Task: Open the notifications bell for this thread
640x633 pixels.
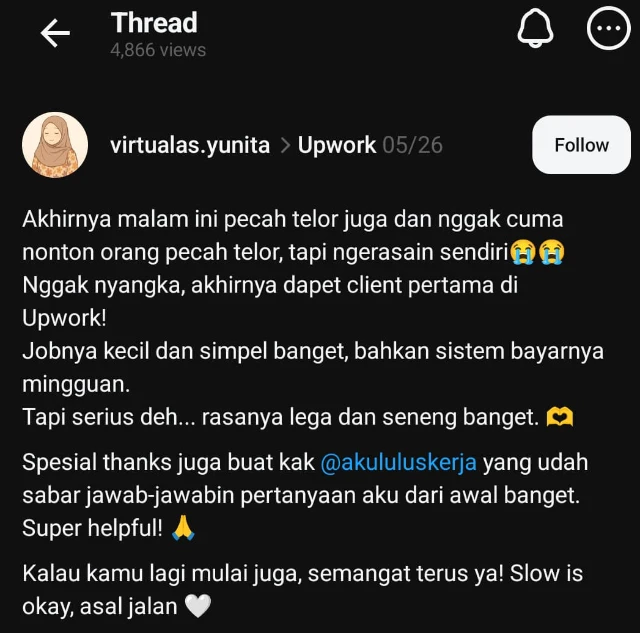Action: (535, 31)
